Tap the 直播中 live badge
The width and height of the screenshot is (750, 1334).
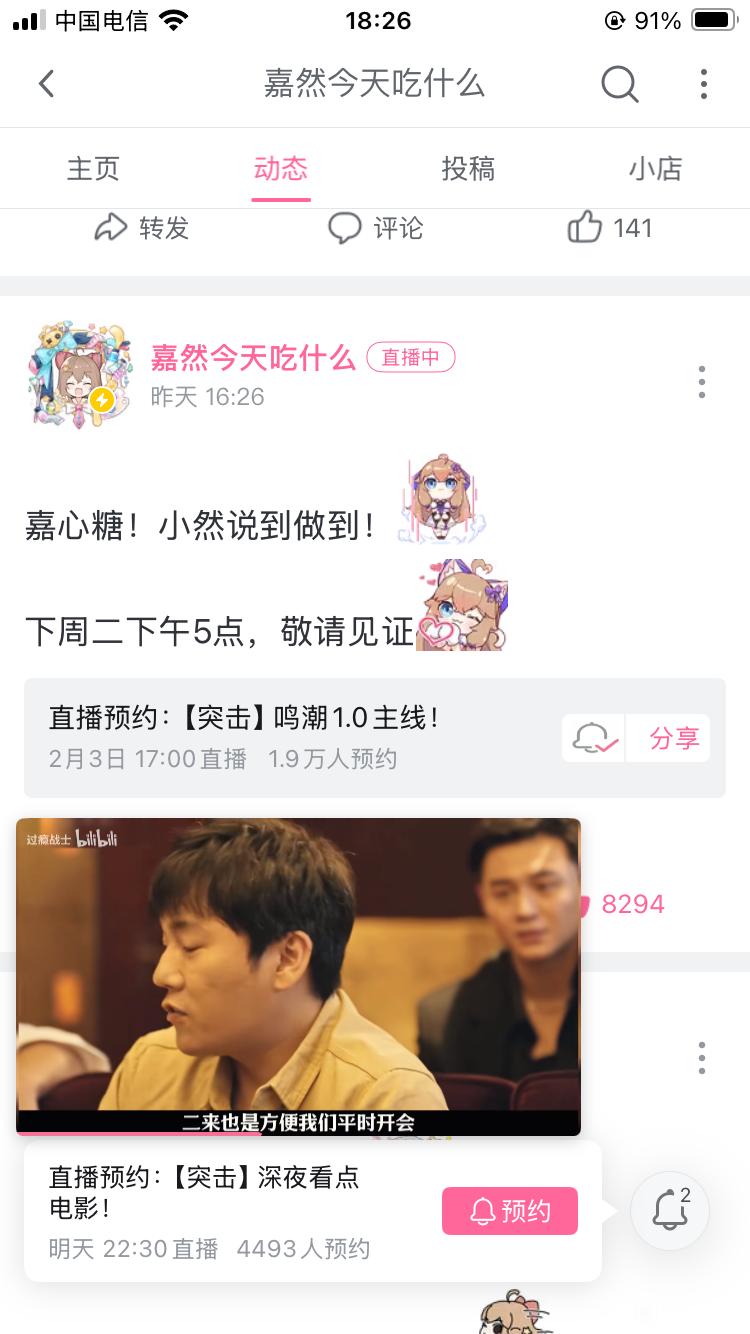click(x=410, y=357)
